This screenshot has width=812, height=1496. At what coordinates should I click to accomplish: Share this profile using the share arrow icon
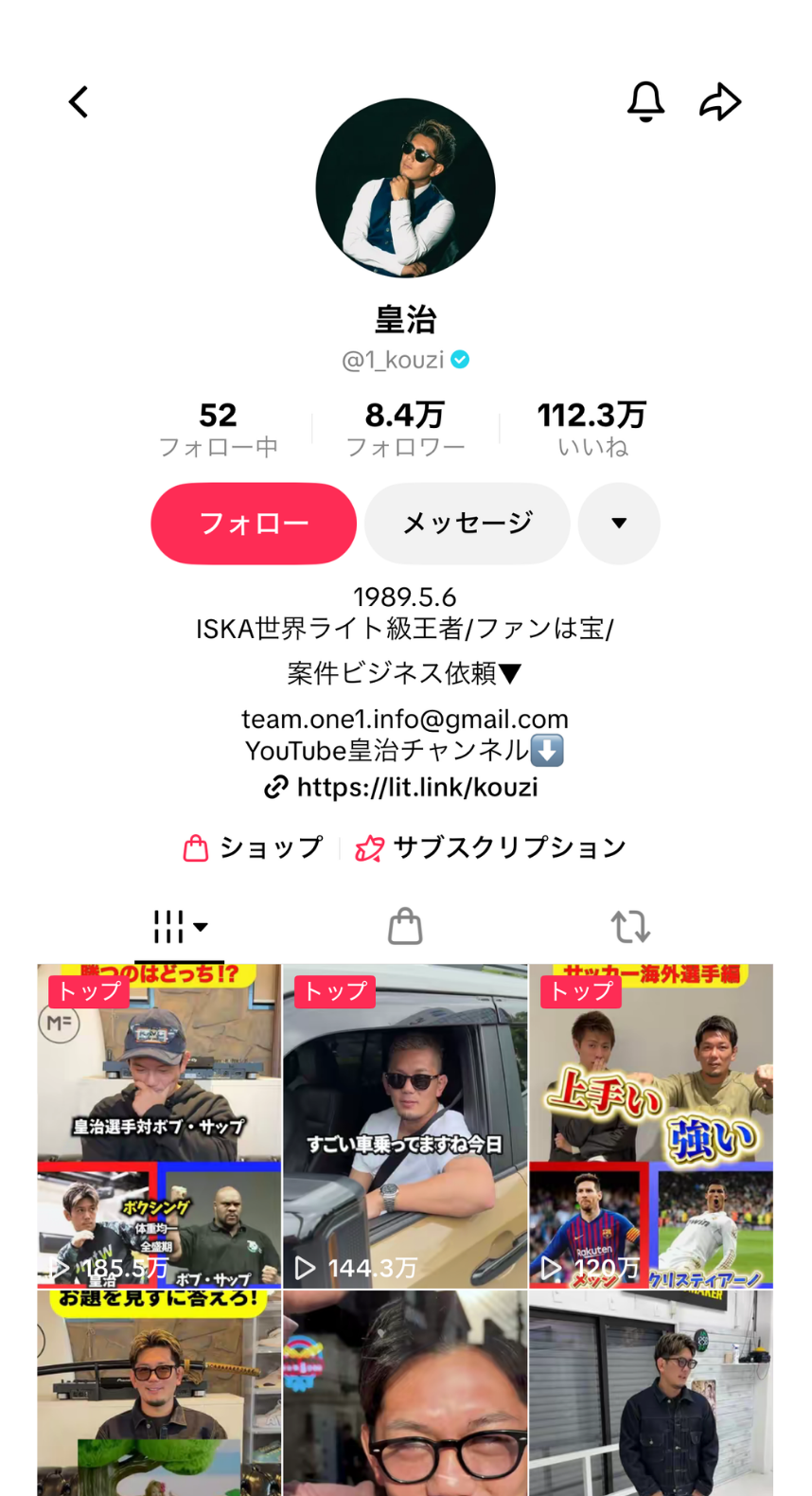[x=721, y=101]
